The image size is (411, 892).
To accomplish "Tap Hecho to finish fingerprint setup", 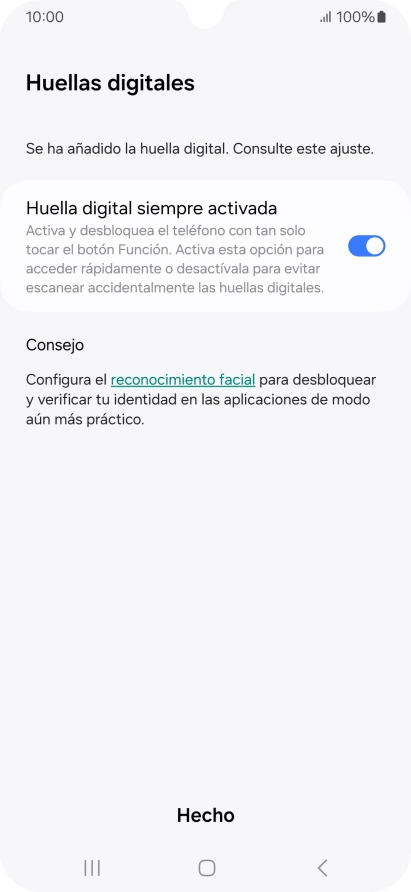I will coord(206,815).
